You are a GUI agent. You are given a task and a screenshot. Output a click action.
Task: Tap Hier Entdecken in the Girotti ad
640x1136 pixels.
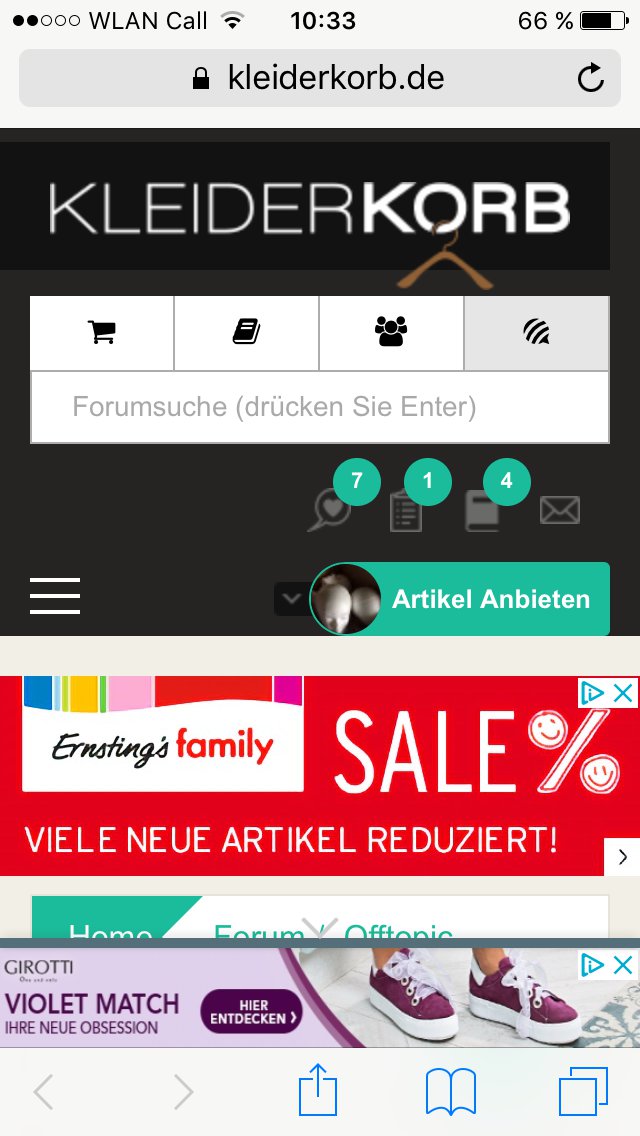251,1011
